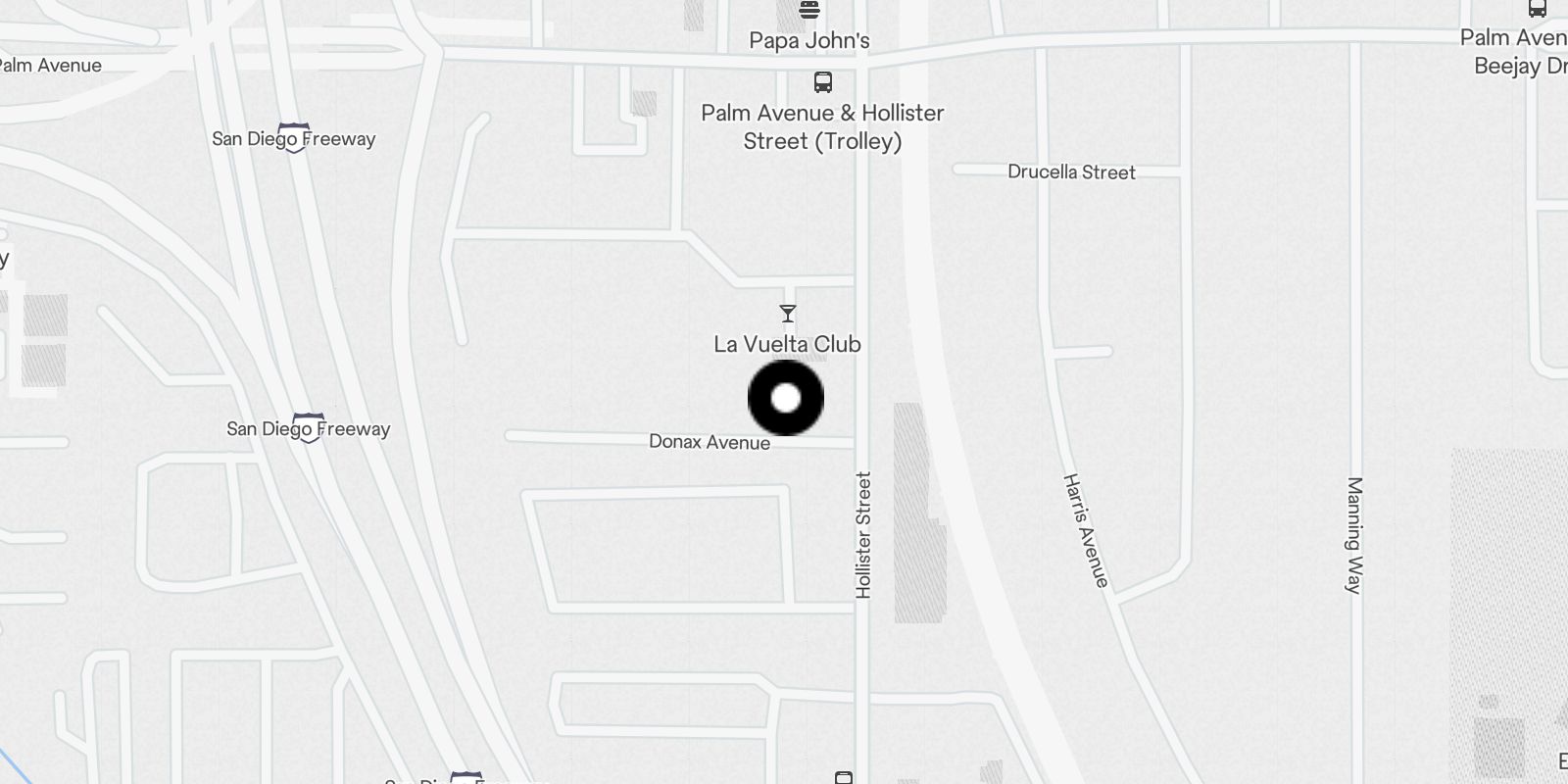Open the La Vuelta Club place marker

point(787,315)
